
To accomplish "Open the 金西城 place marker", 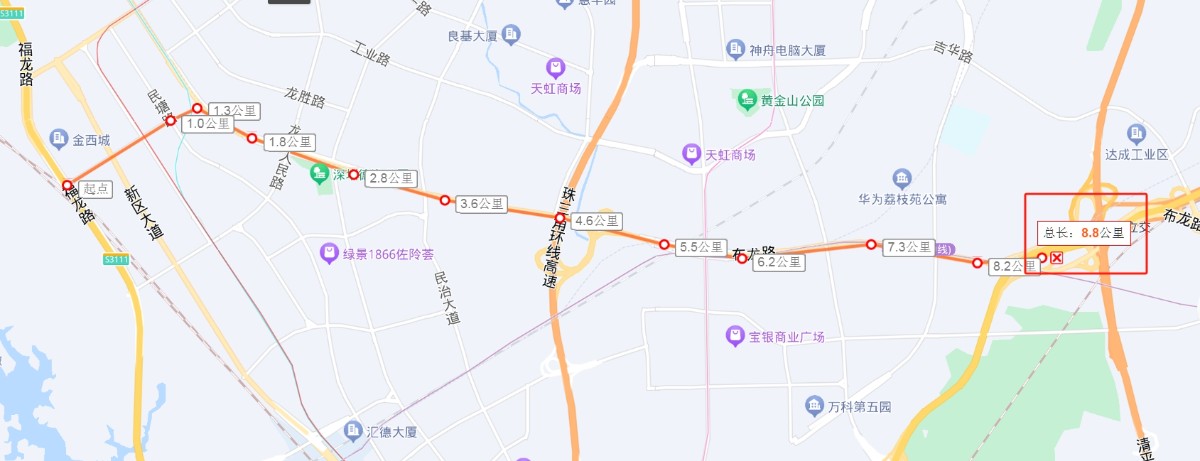I will [x=58, y=138].
